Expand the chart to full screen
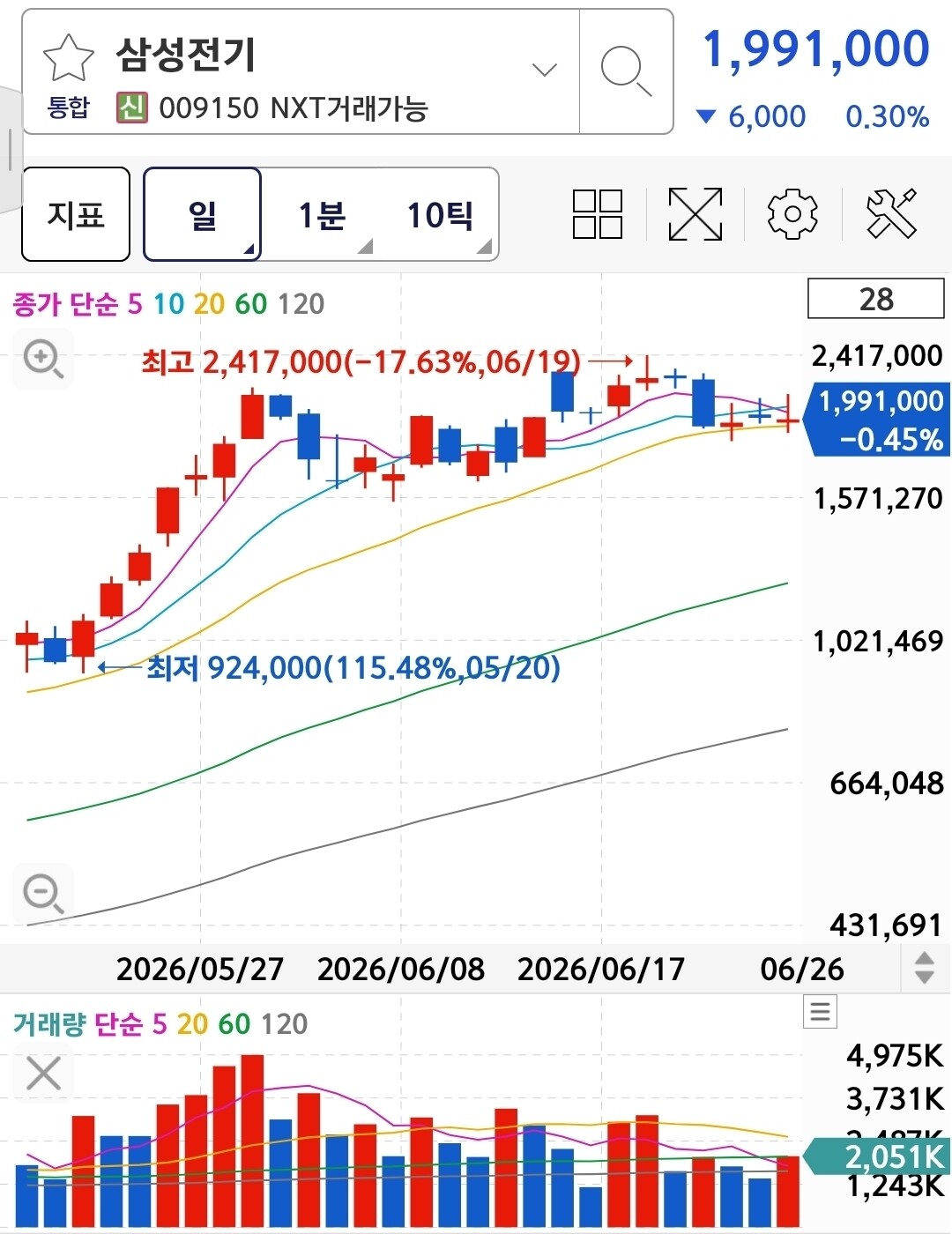952x1234 pixels. point(695,214)
